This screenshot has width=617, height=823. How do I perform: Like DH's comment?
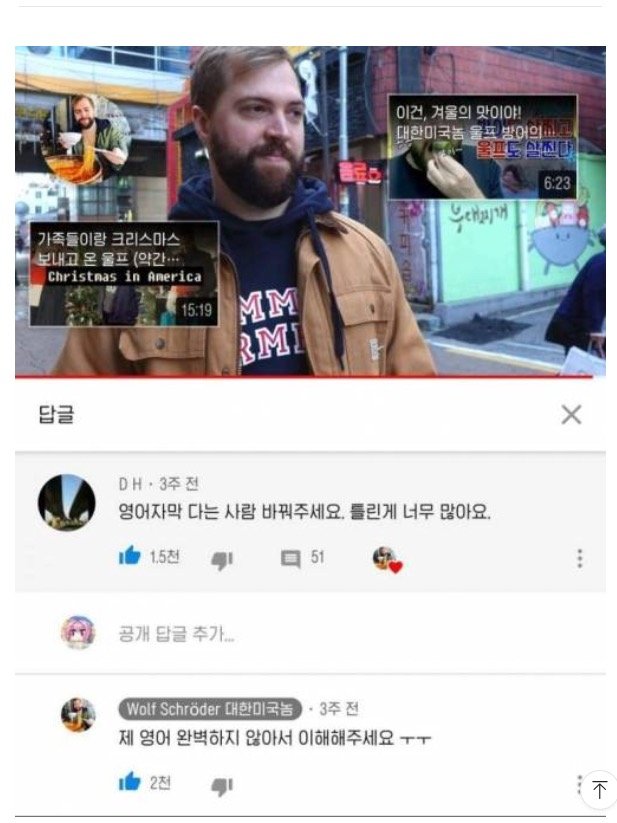point(130,558)
